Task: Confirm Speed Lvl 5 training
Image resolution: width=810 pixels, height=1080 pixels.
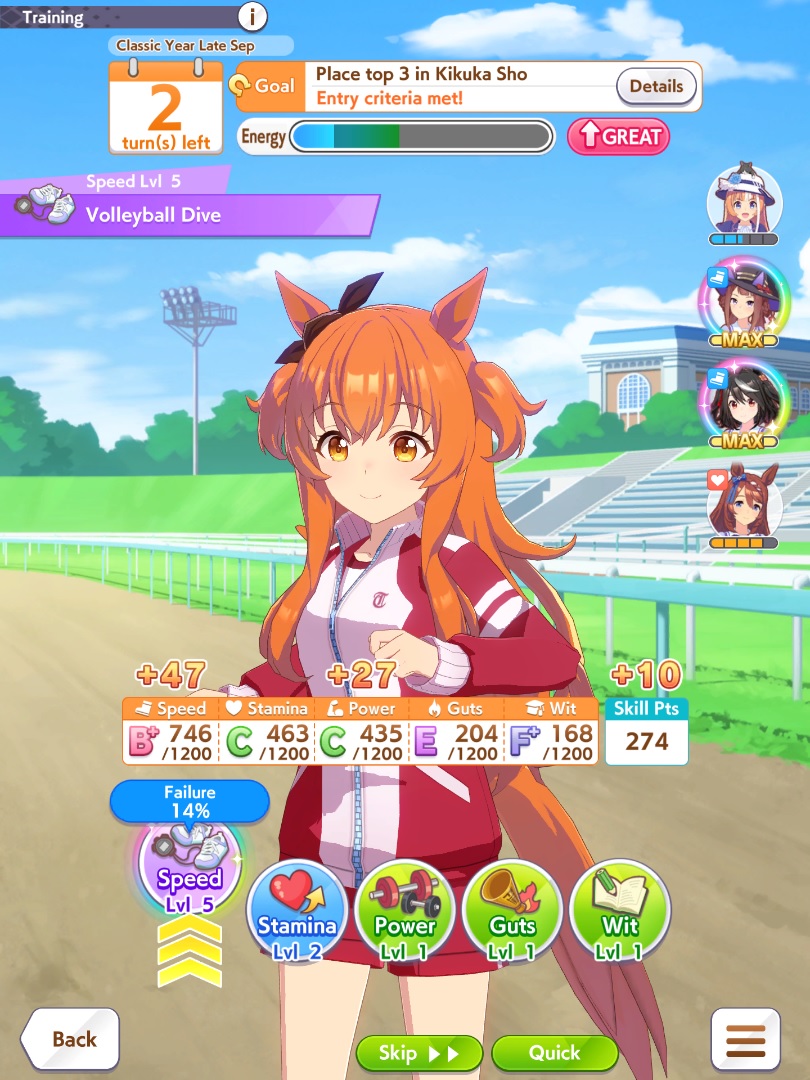Action: tap(189, 866)
